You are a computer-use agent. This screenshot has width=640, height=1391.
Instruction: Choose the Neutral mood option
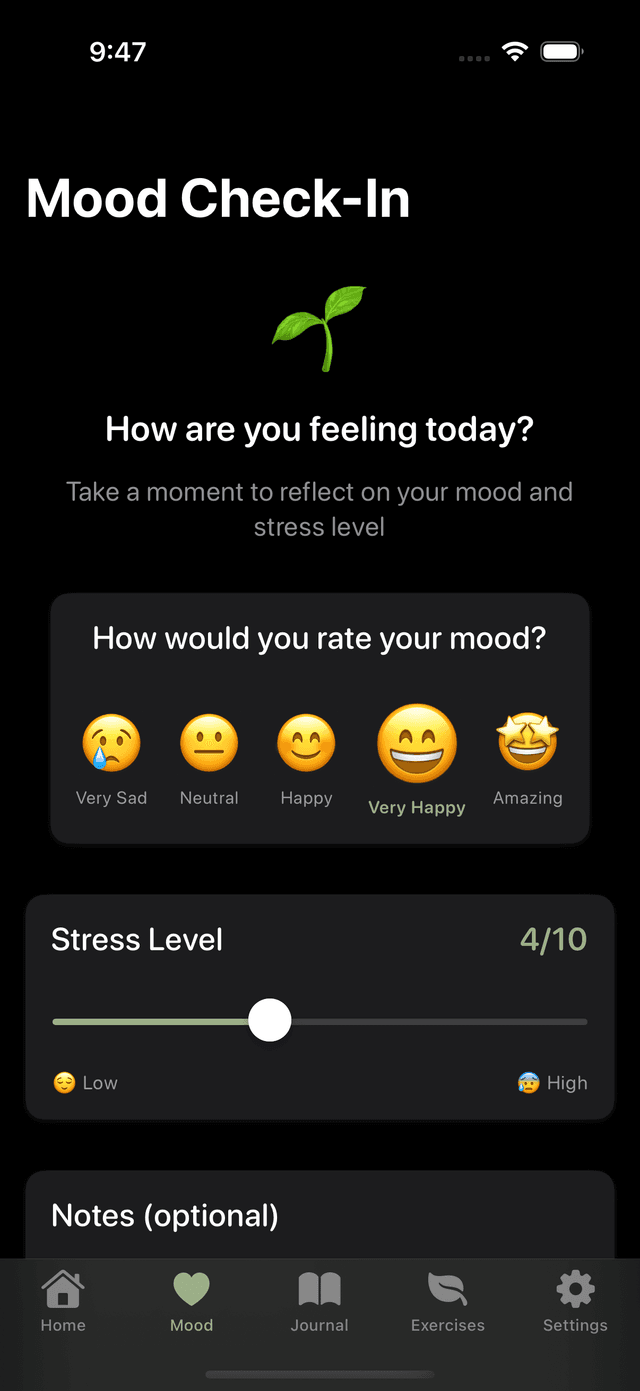(x=209, y=743)
